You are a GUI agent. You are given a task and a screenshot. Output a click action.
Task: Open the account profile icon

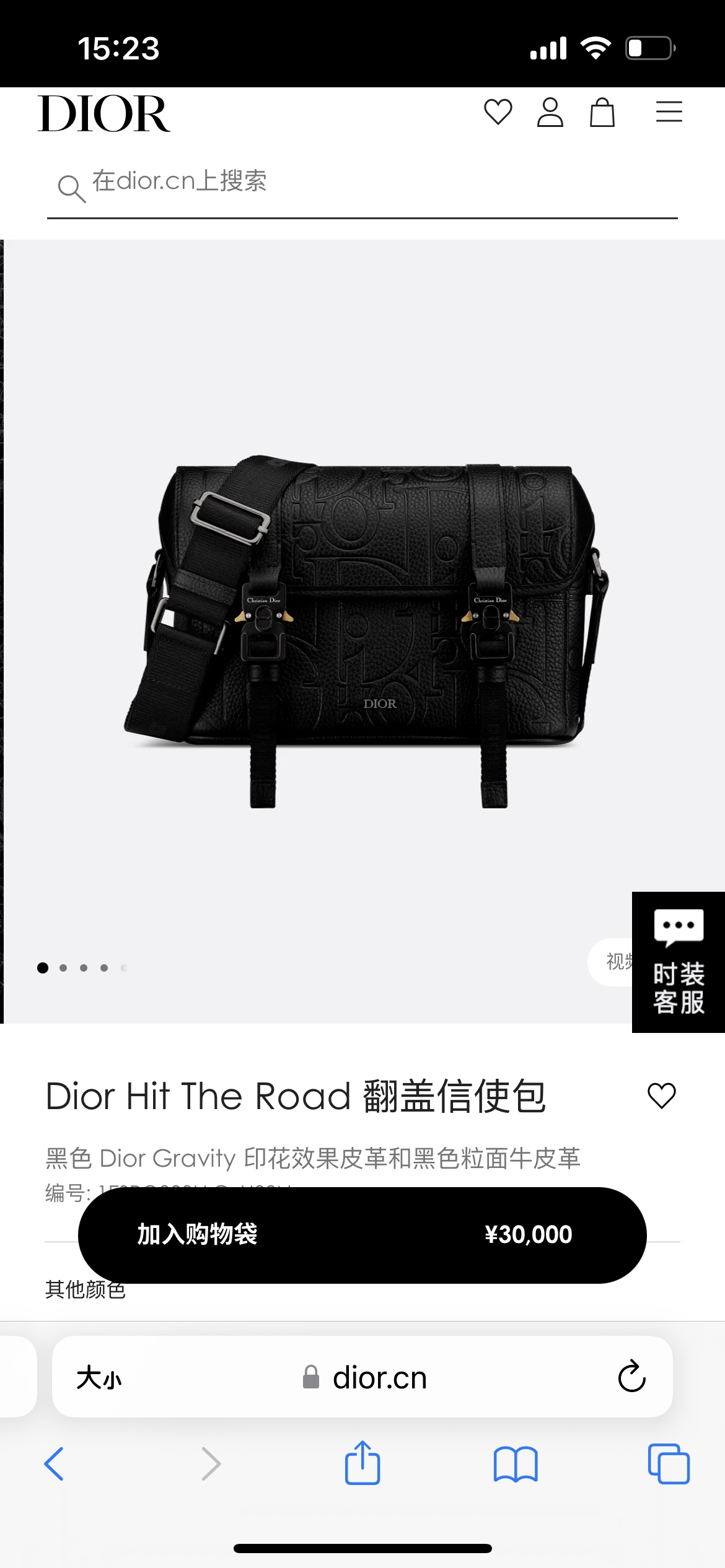point(550,113)
